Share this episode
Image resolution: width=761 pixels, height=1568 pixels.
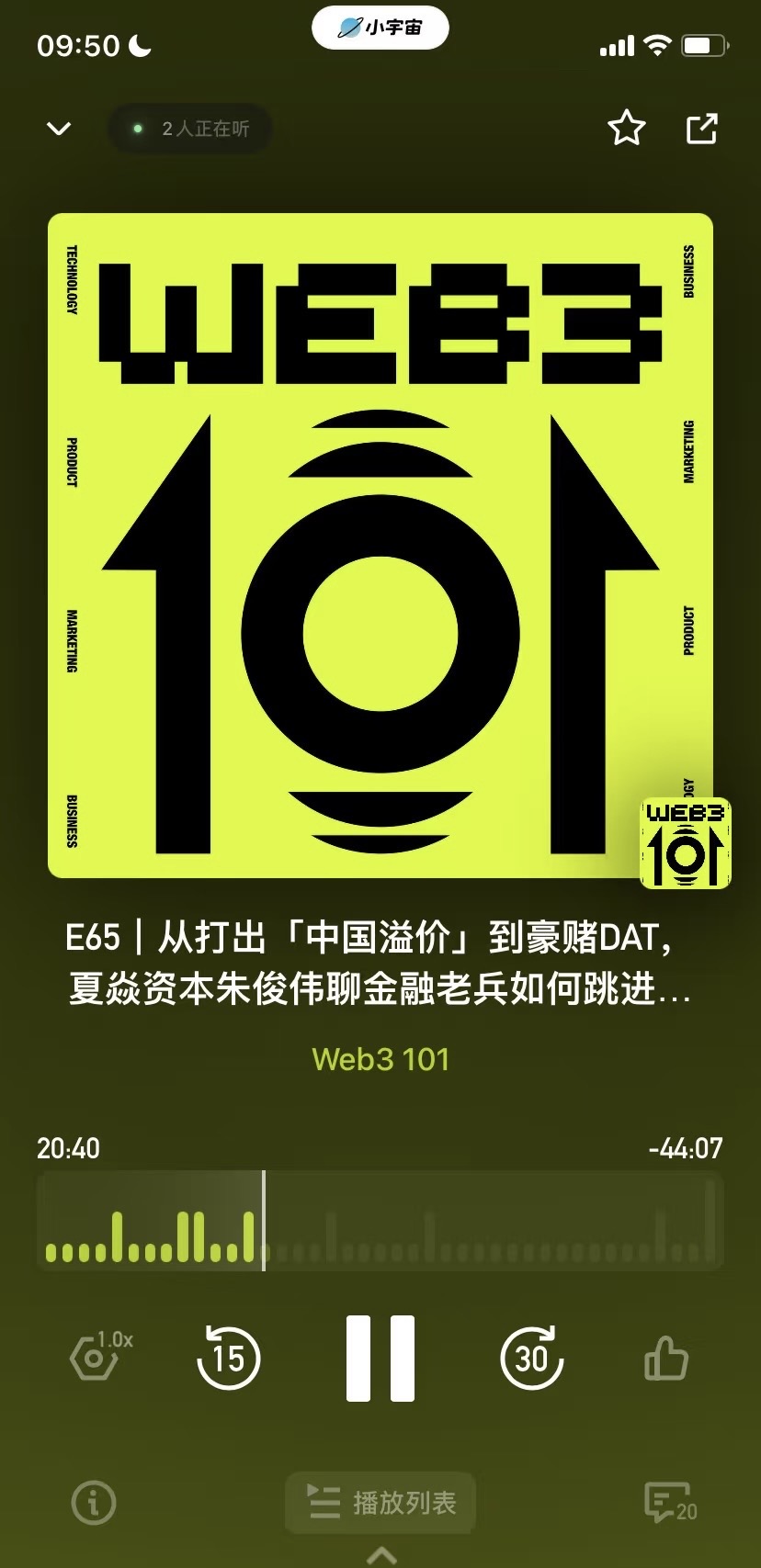click(x=702, y=129)
